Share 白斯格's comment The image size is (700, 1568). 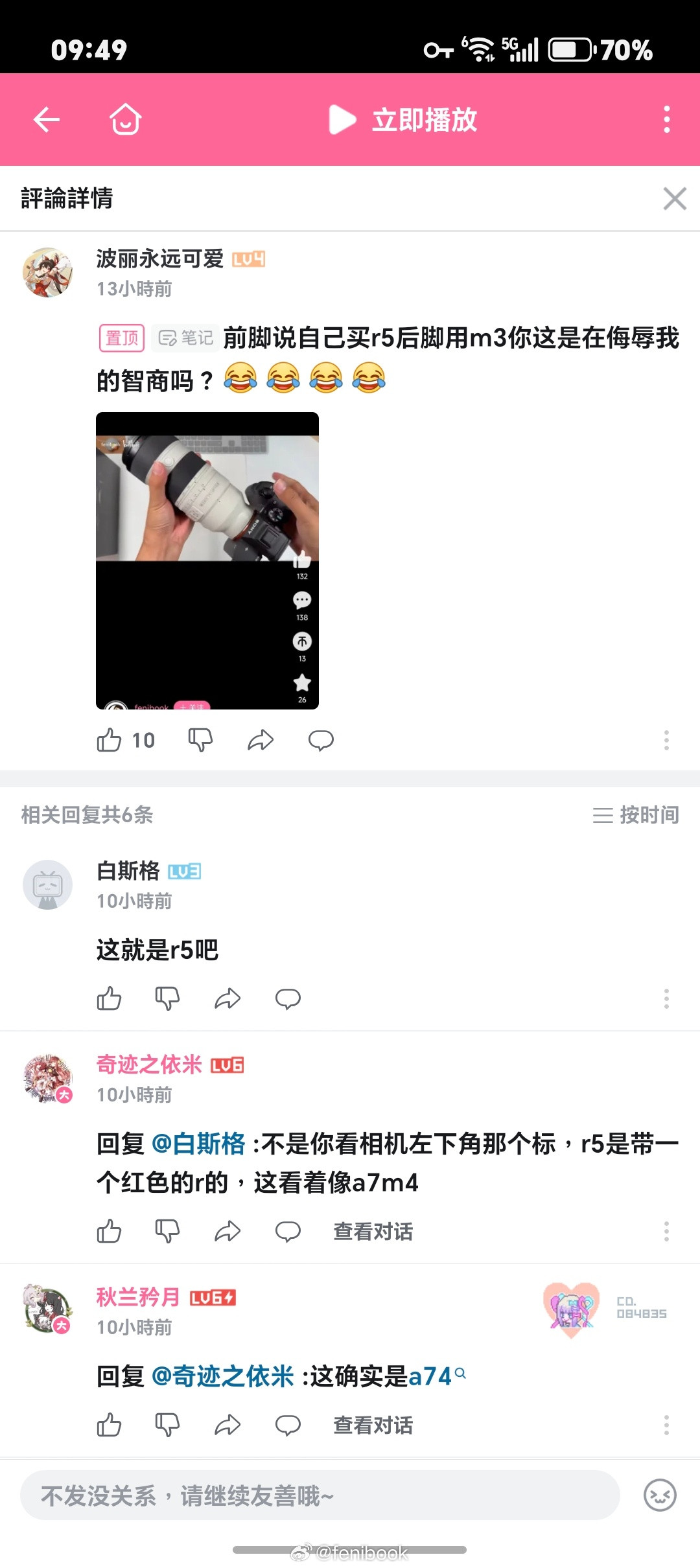tap(227, 999)
